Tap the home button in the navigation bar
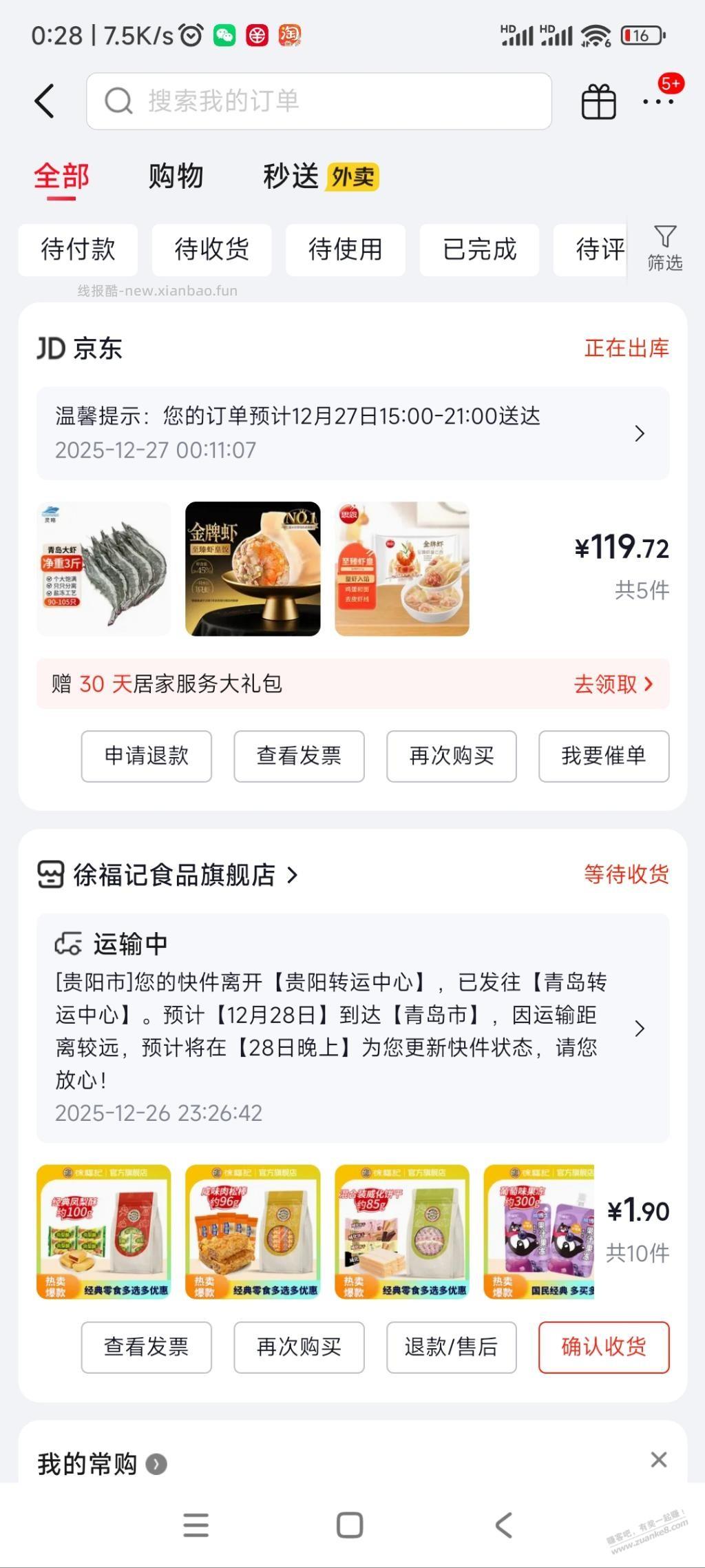Screen dimensions: 705x1568 point(350,1525)
